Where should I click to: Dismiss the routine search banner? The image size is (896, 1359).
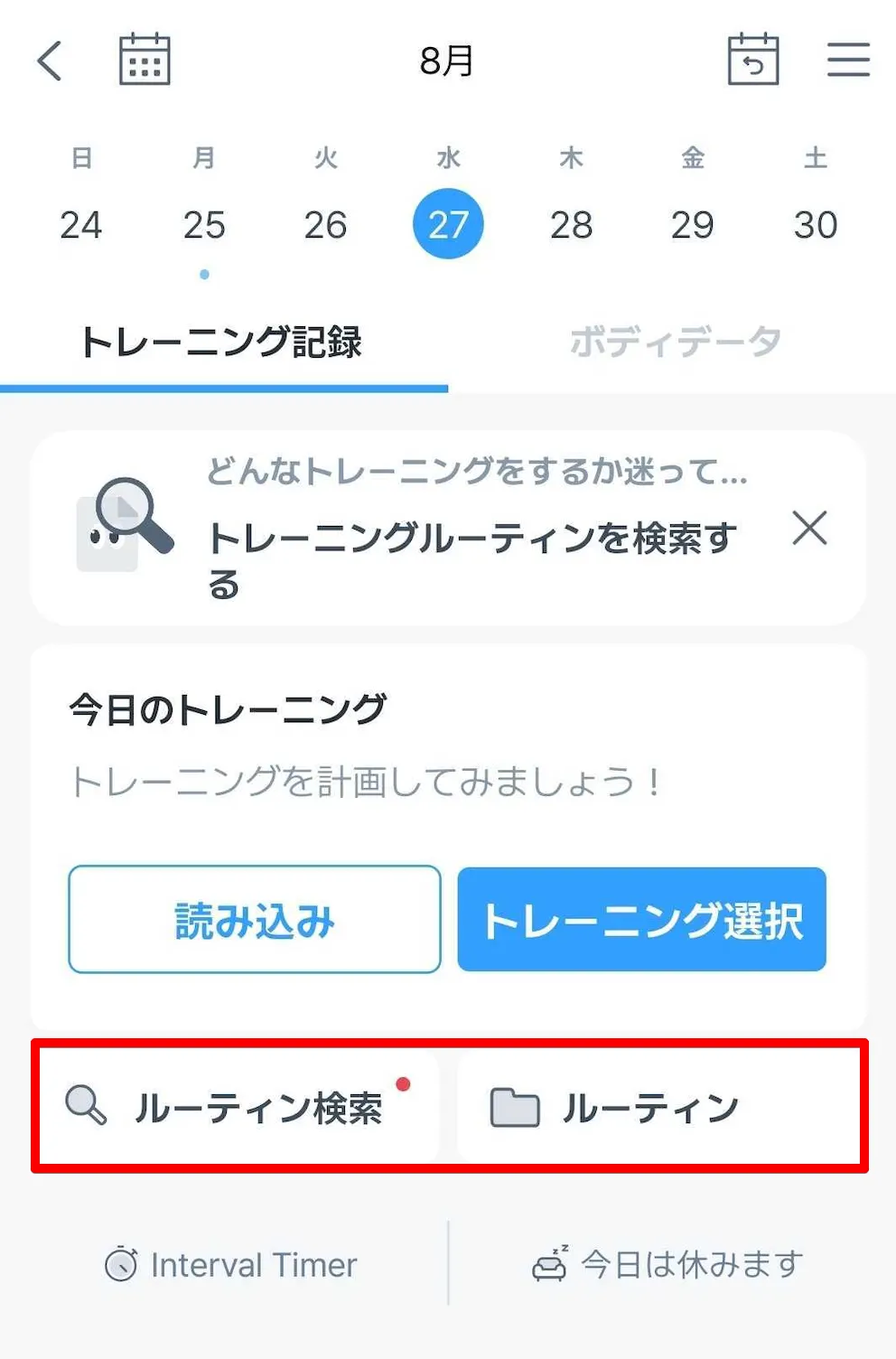point(809,528)
